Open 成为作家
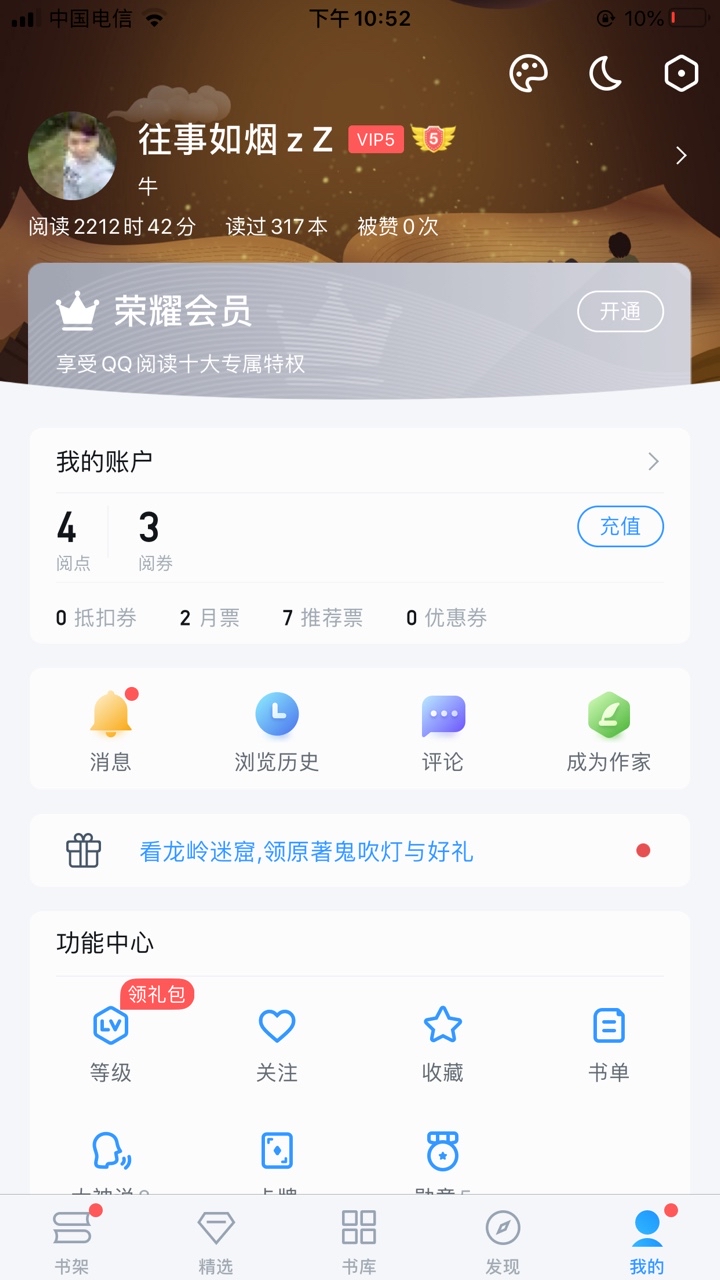The image size is (720, 1280). [608, 731]
